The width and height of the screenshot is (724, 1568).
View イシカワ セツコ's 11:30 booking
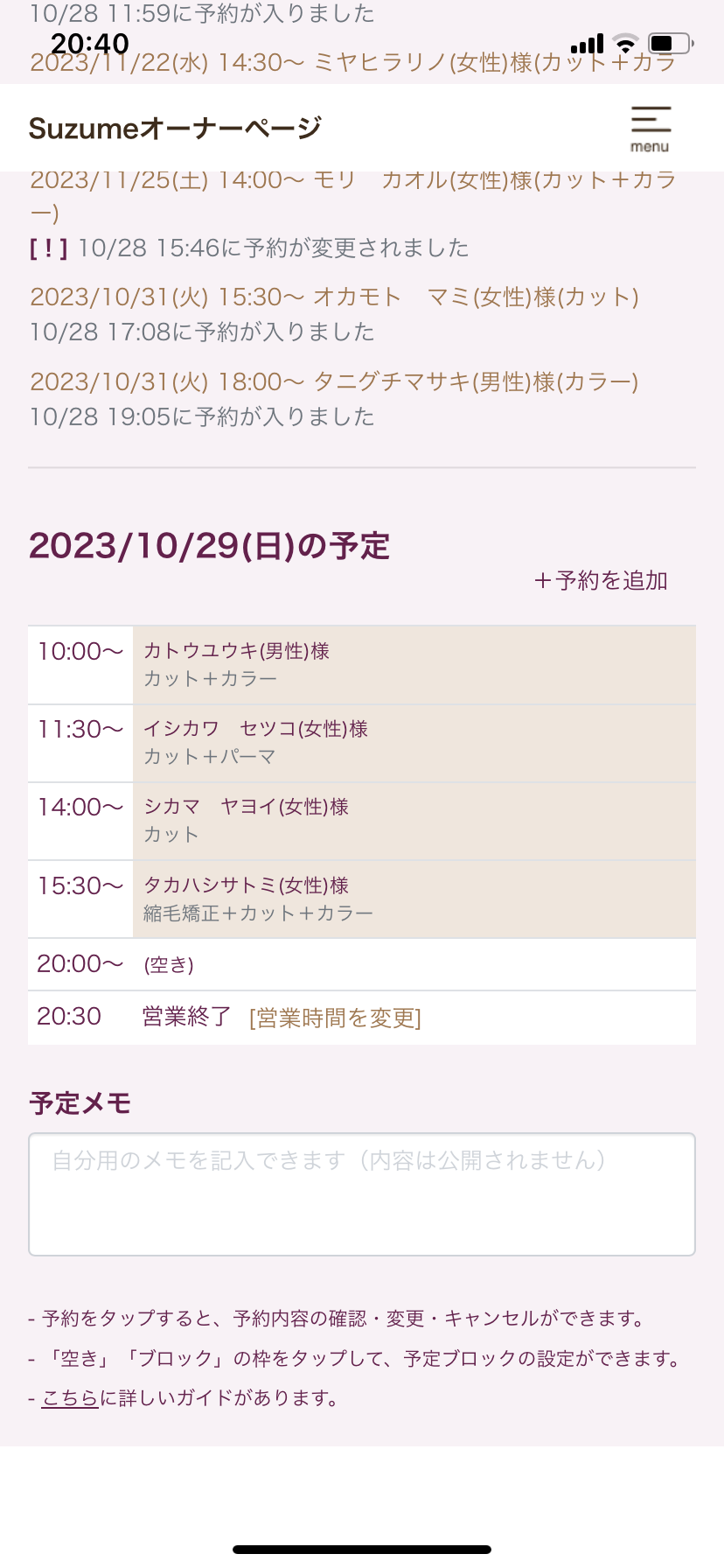point(414,742)
